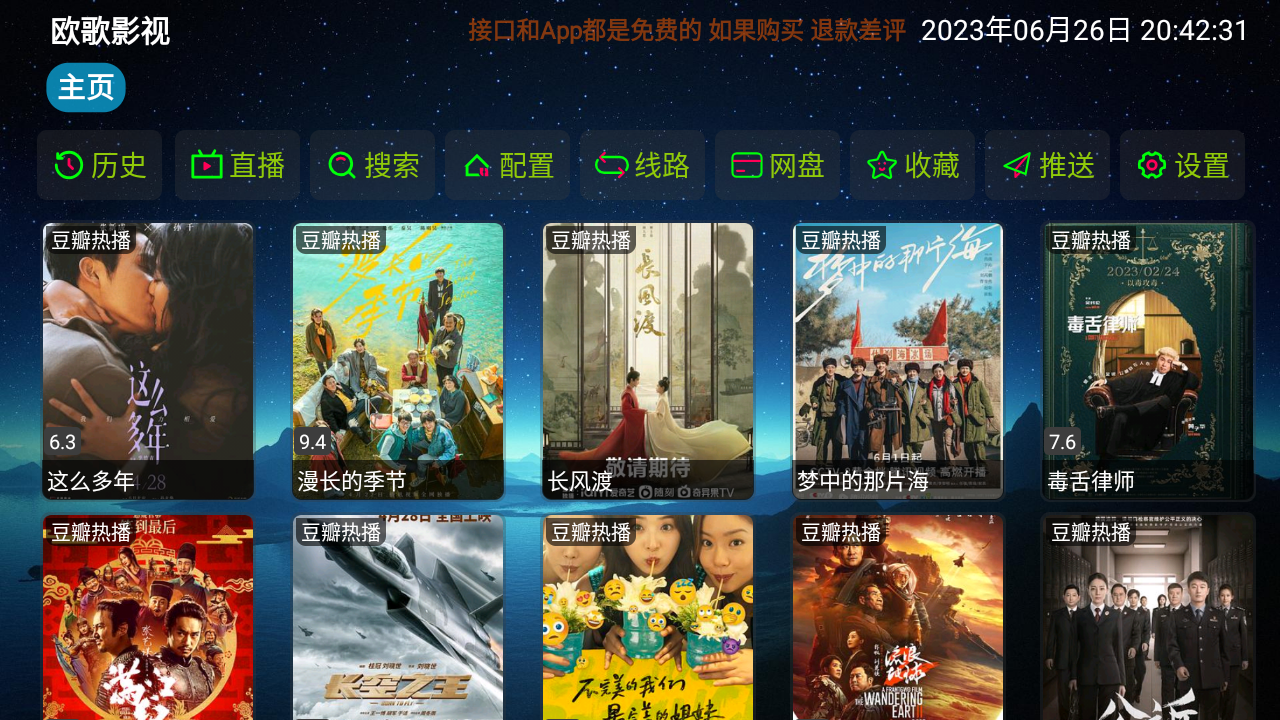Open the 不完美的我们 poster with emoji flowers
Viewport: 1280px width, 720px height.
(x=648, y=620)
